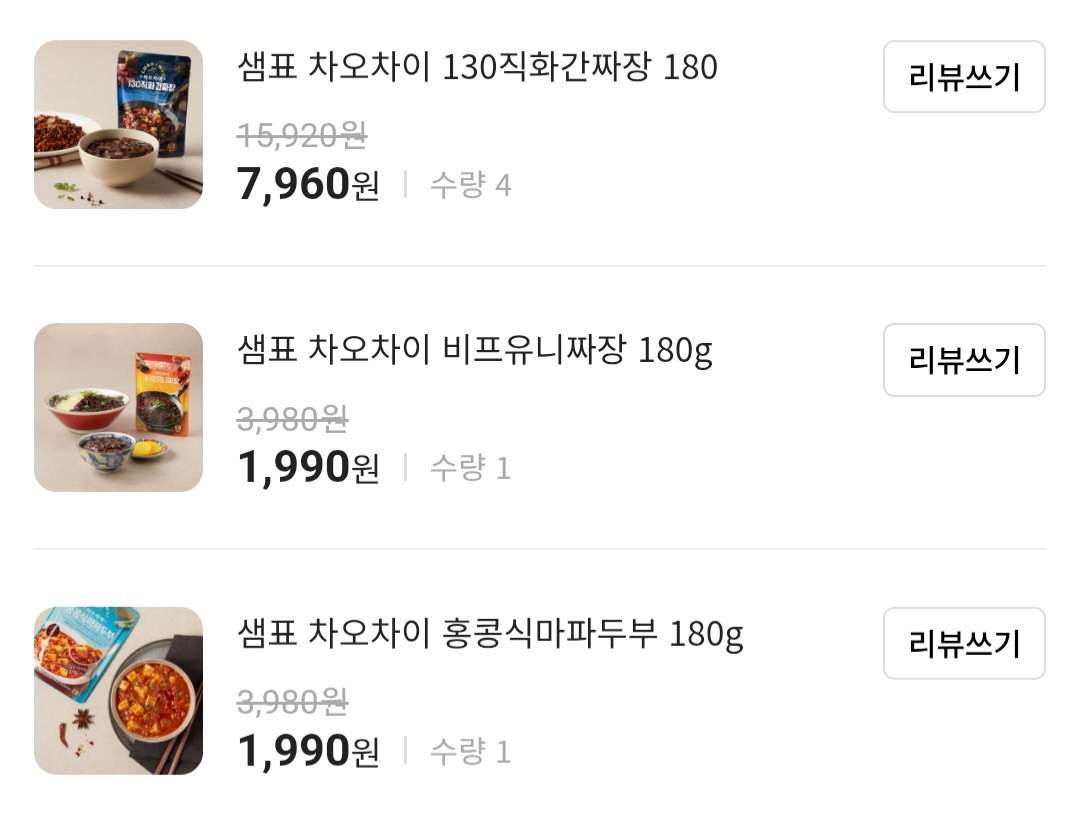Open 비프유니짜장 product image
1080x830 pixels.
tap(118, 407)
